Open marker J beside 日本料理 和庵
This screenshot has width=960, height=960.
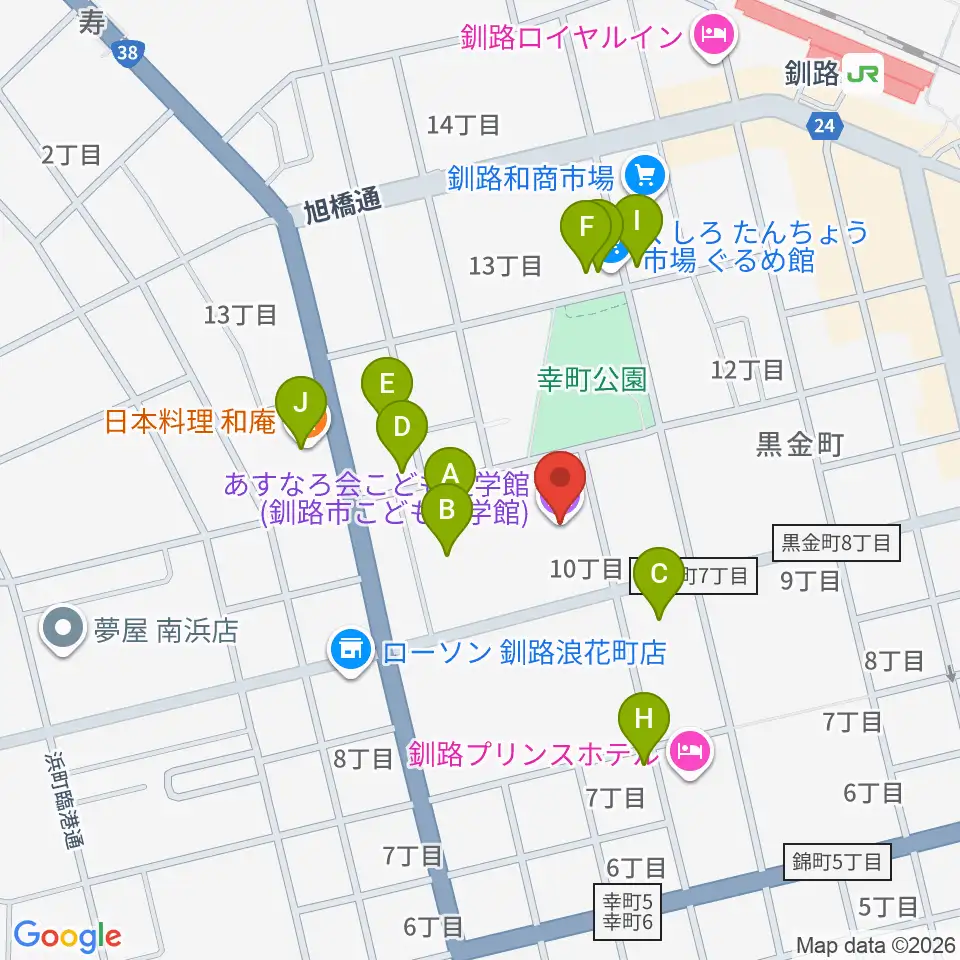[x=301, y=408]
